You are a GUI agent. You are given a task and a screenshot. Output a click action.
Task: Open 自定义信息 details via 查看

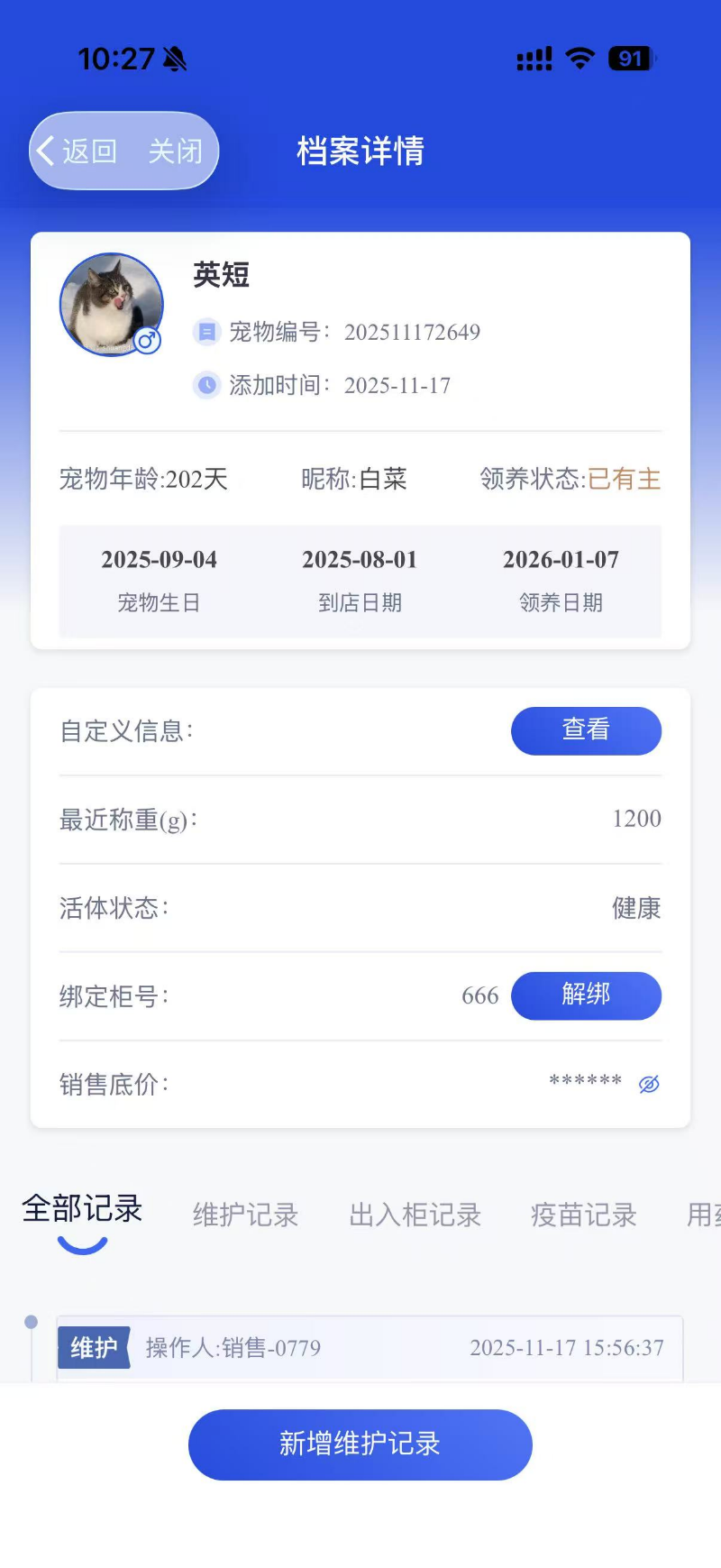tap(586, 730)
